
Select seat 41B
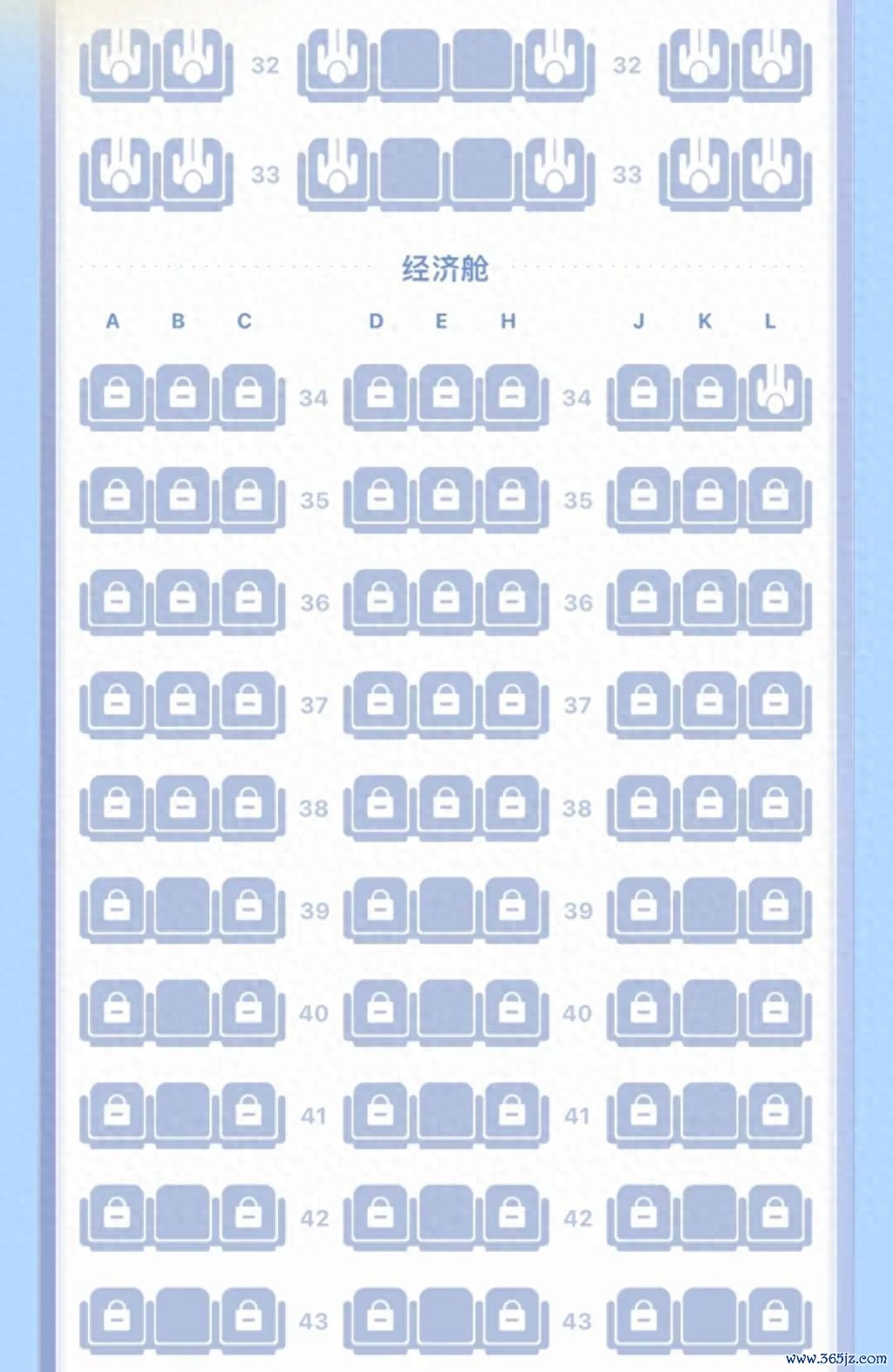(182, 1112)
